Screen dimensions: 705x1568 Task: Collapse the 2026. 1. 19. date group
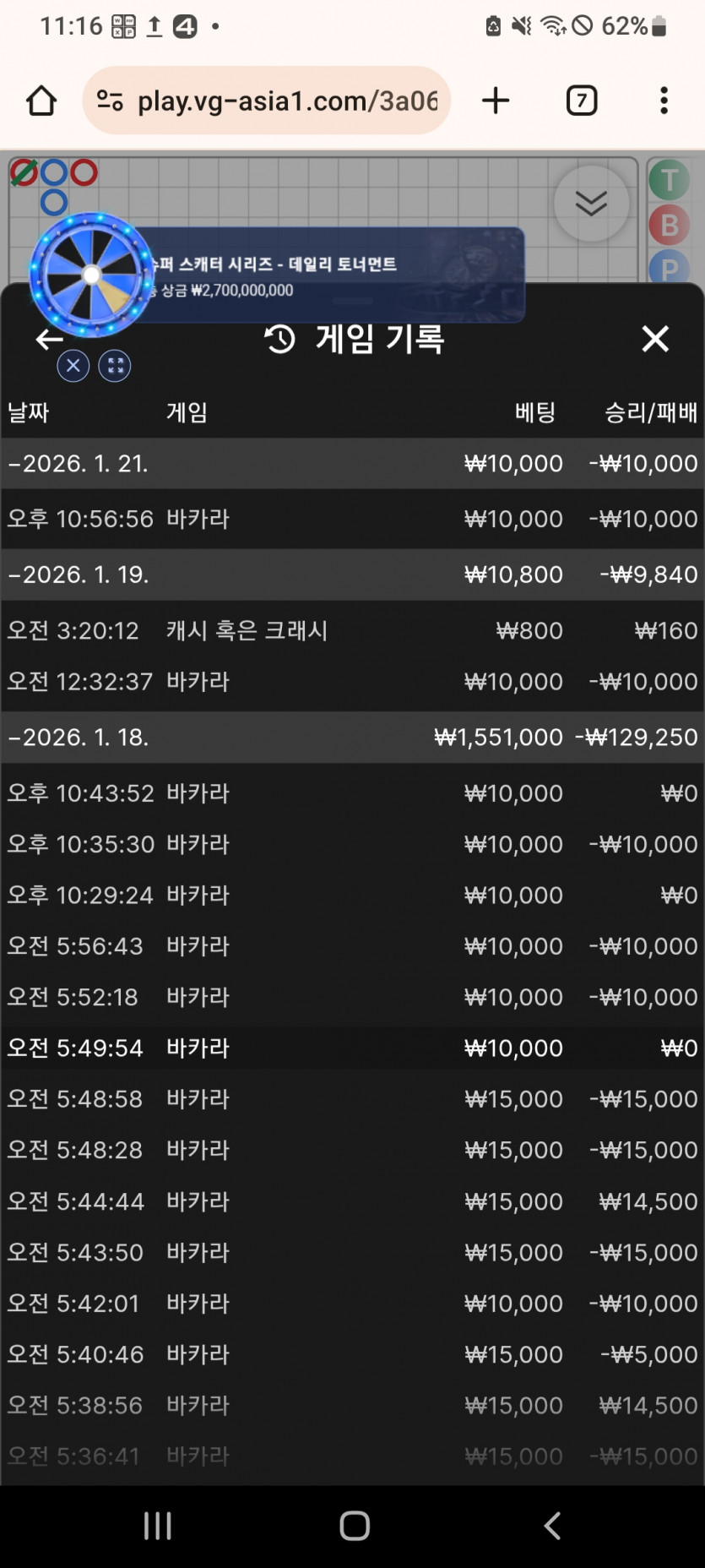click(x=352, y=574)
